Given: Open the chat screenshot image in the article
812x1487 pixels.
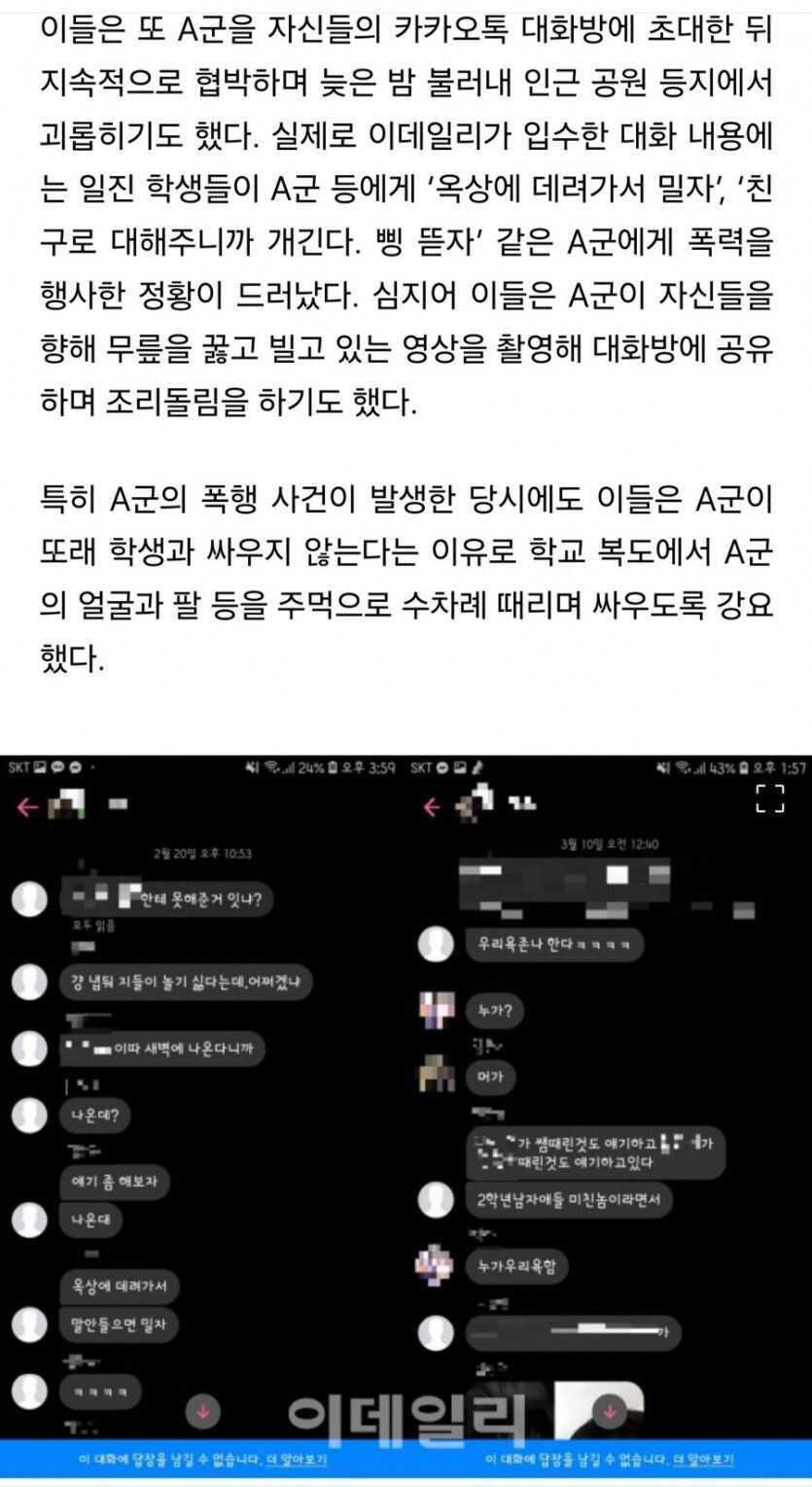Looking at the screenshot, I should (406, 1118).
